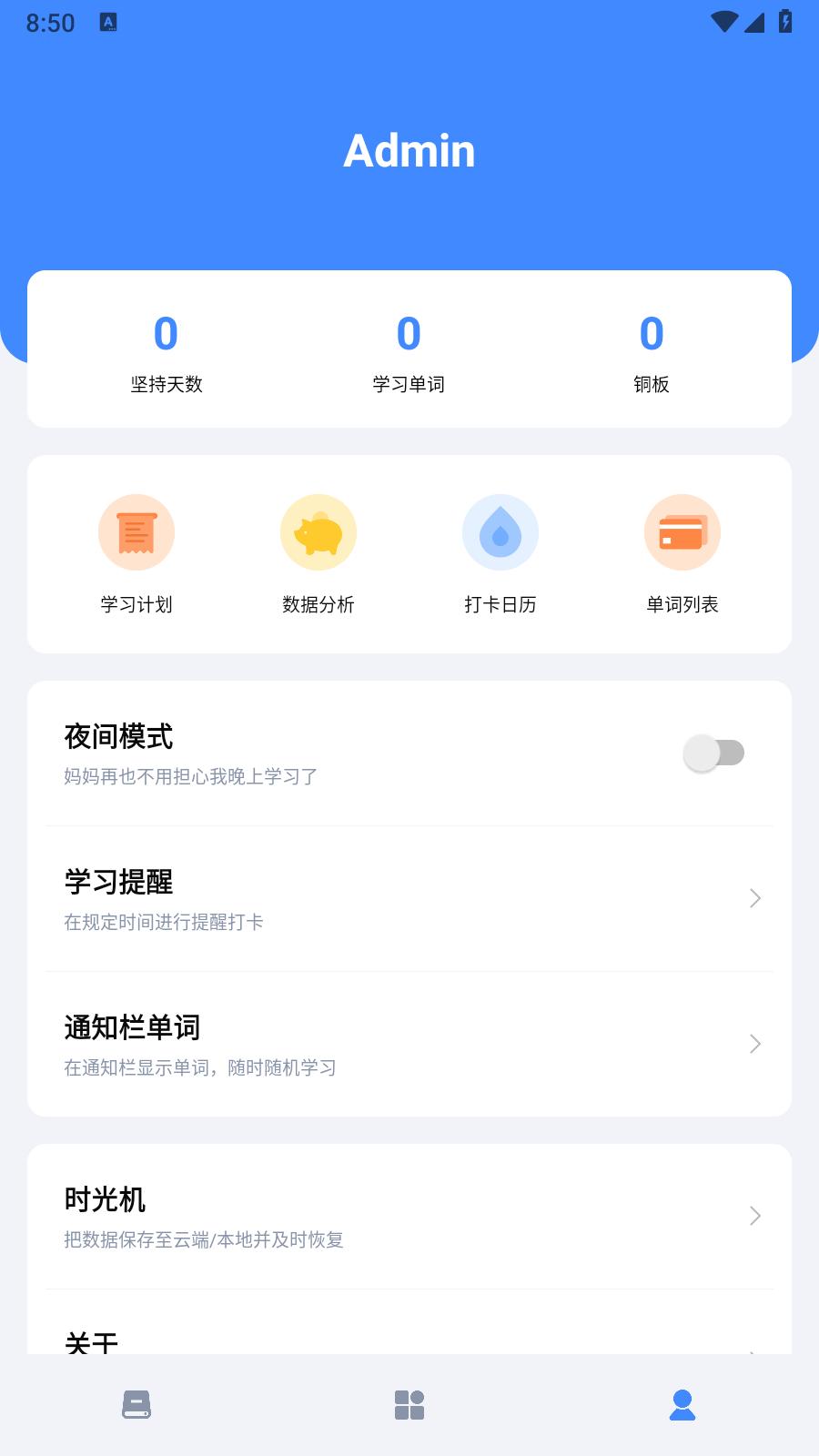Select the profile person tab at bottom
Viewport: 819px width, 1456px height.
coord(682,1406)
